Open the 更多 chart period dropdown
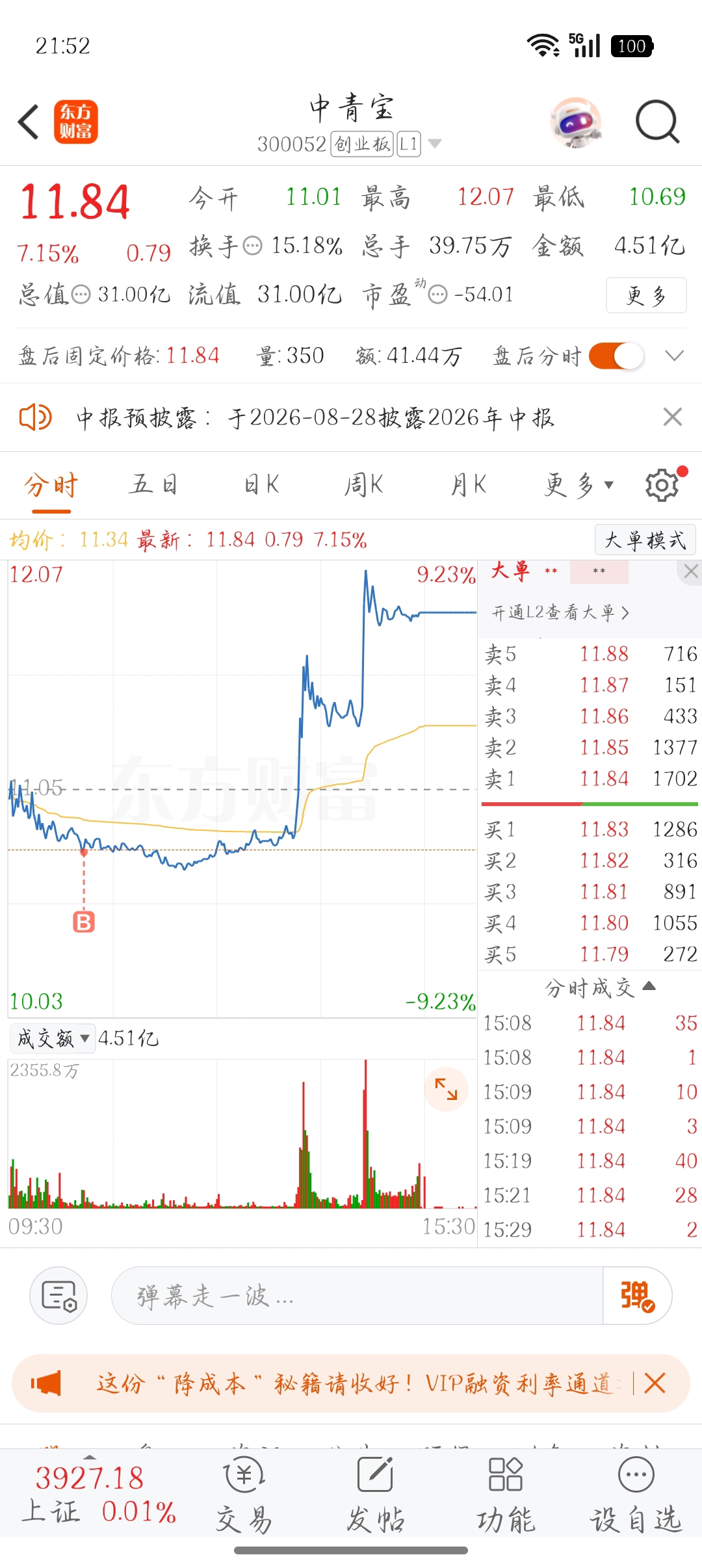702x1568 pixels. tap(578, 485)
